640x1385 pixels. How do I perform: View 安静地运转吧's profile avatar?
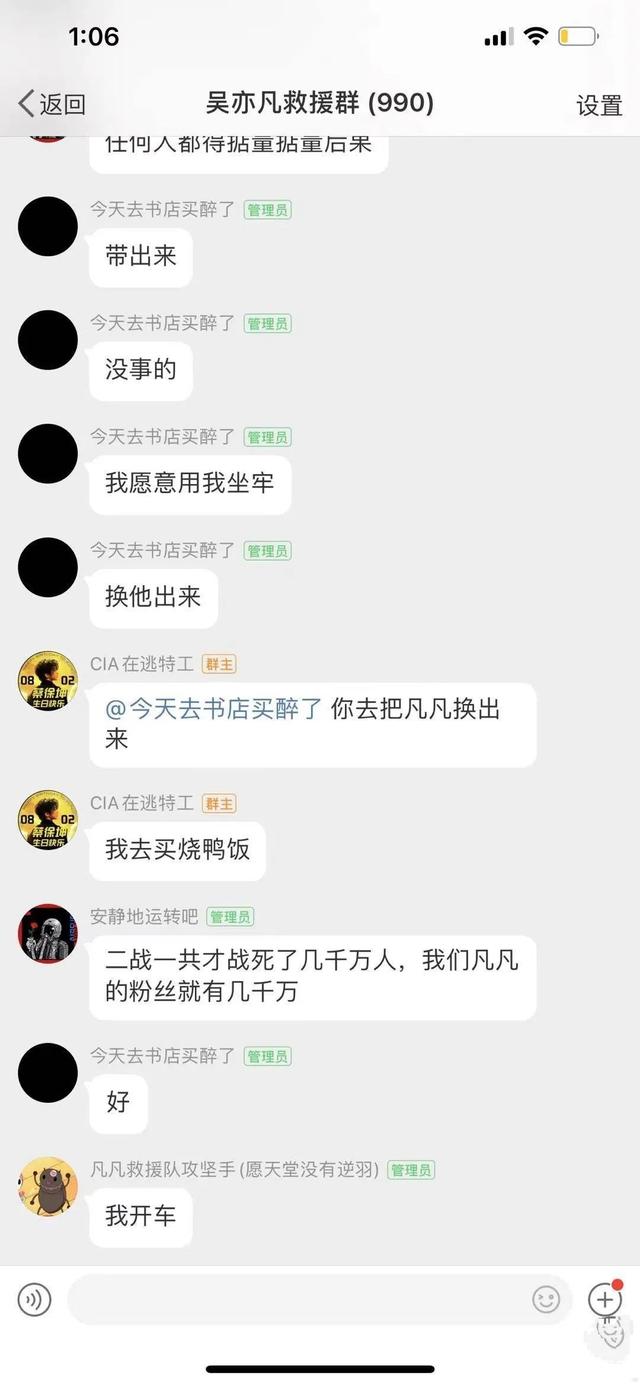[48, 934]
